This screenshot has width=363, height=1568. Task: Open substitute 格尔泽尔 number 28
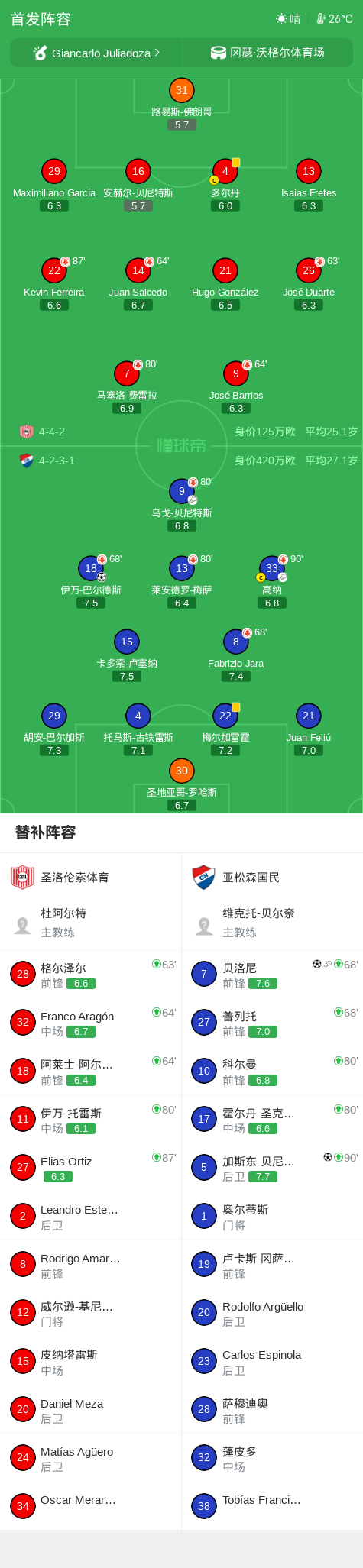tap(90, 974)
